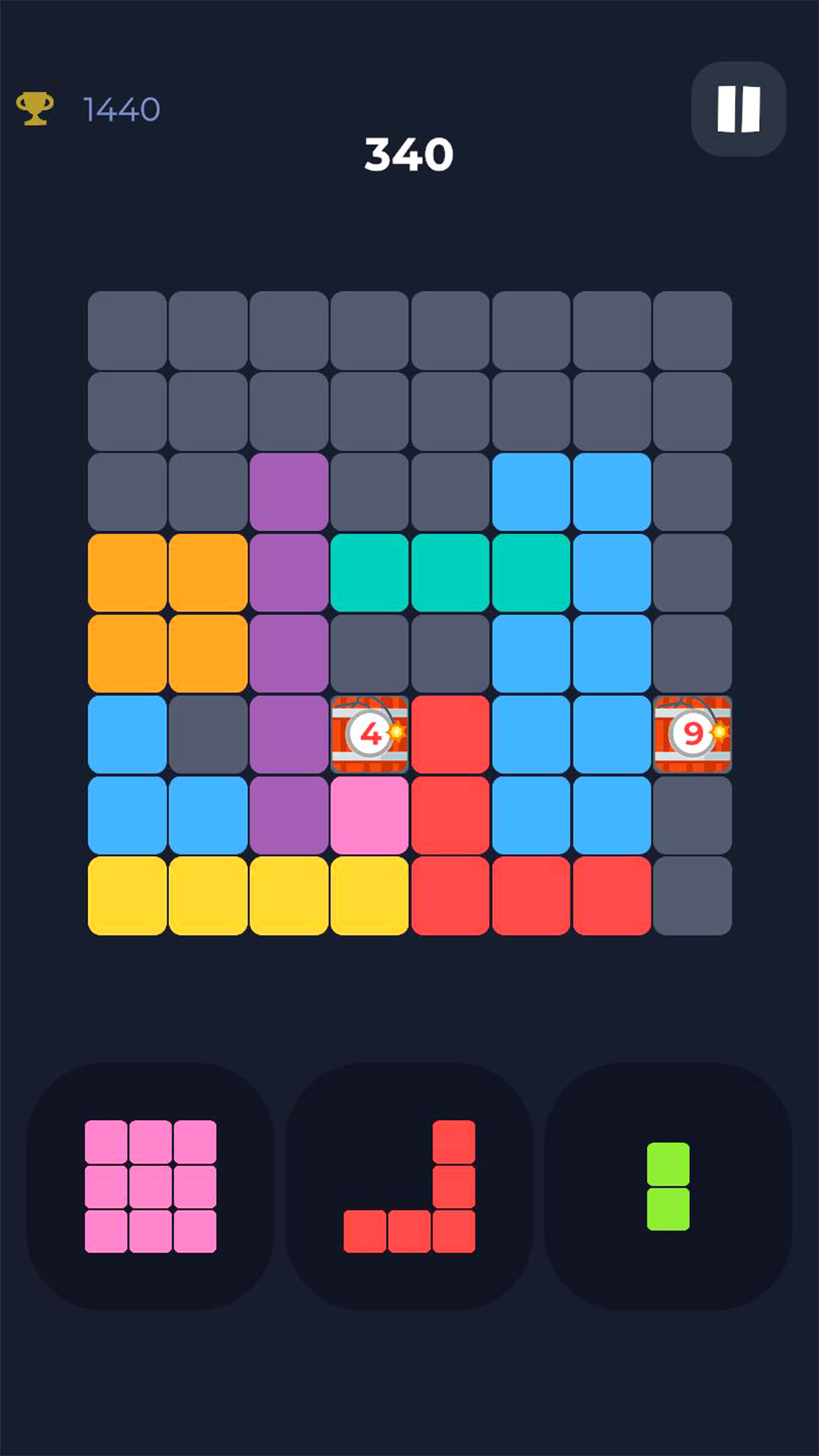Screen dimensions: 819x1456
Task: Click the single pink block on the board
Action: [370, 814]
